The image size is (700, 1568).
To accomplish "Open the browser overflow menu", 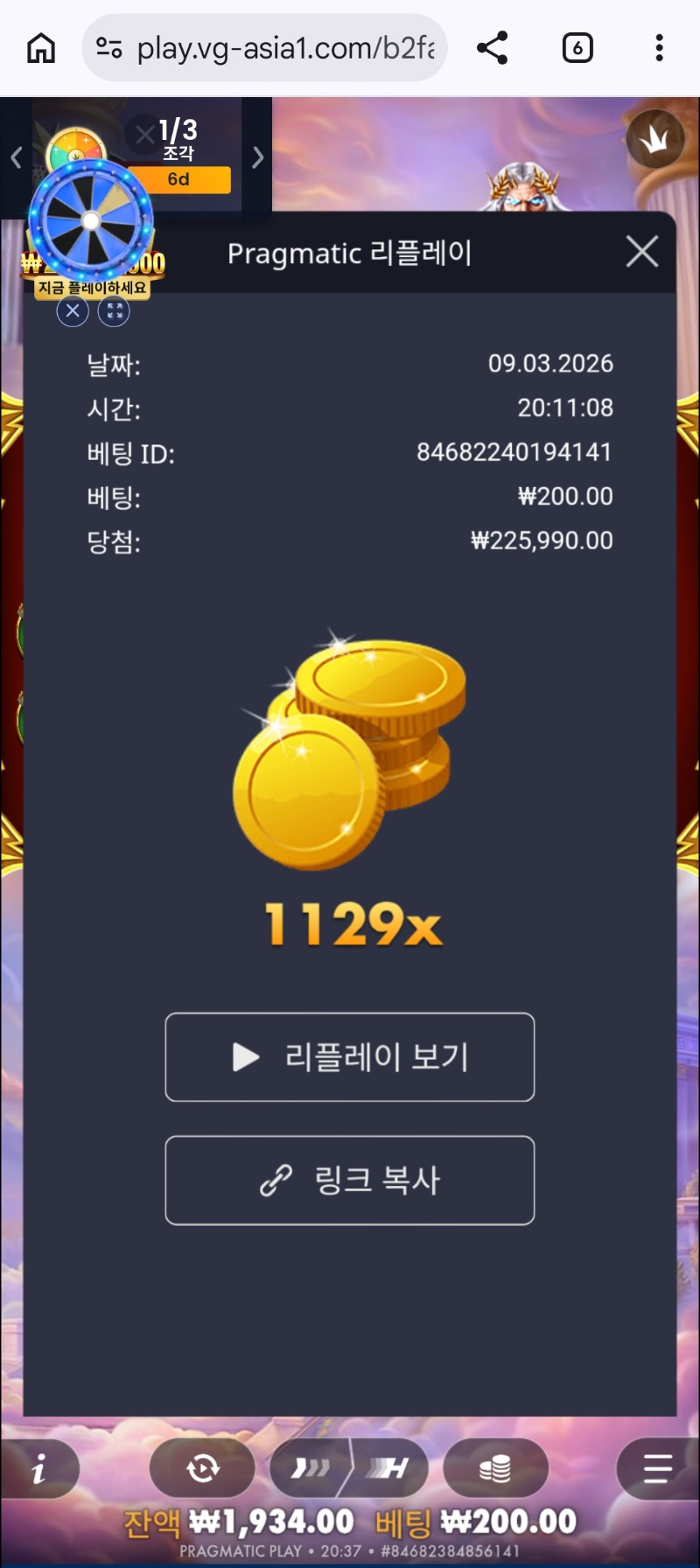I will [x=659, y=48].
